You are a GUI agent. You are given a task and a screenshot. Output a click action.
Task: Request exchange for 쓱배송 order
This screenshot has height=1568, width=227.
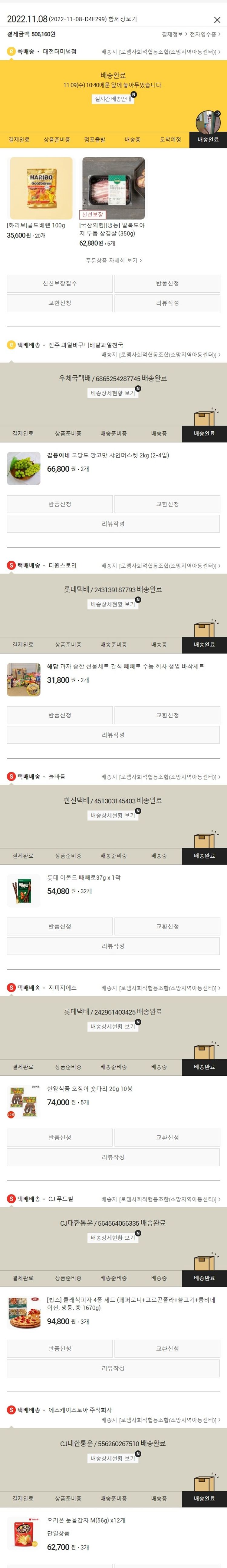pos(60,303)
